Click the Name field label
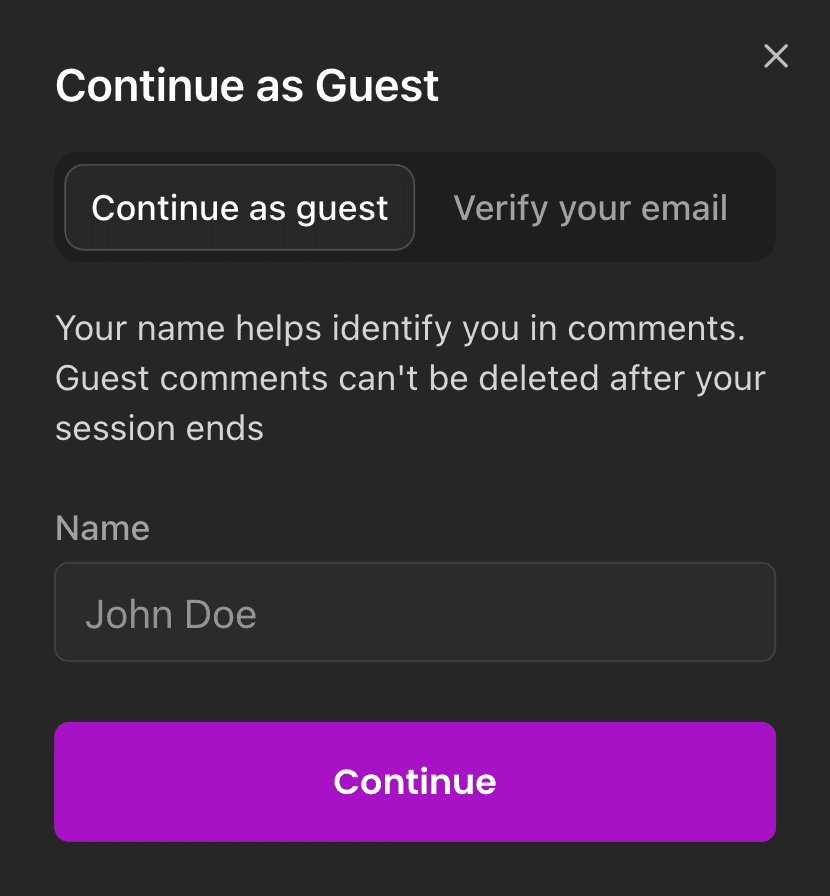Viewport: 830px width, 896px height. (x=102, y=528)
